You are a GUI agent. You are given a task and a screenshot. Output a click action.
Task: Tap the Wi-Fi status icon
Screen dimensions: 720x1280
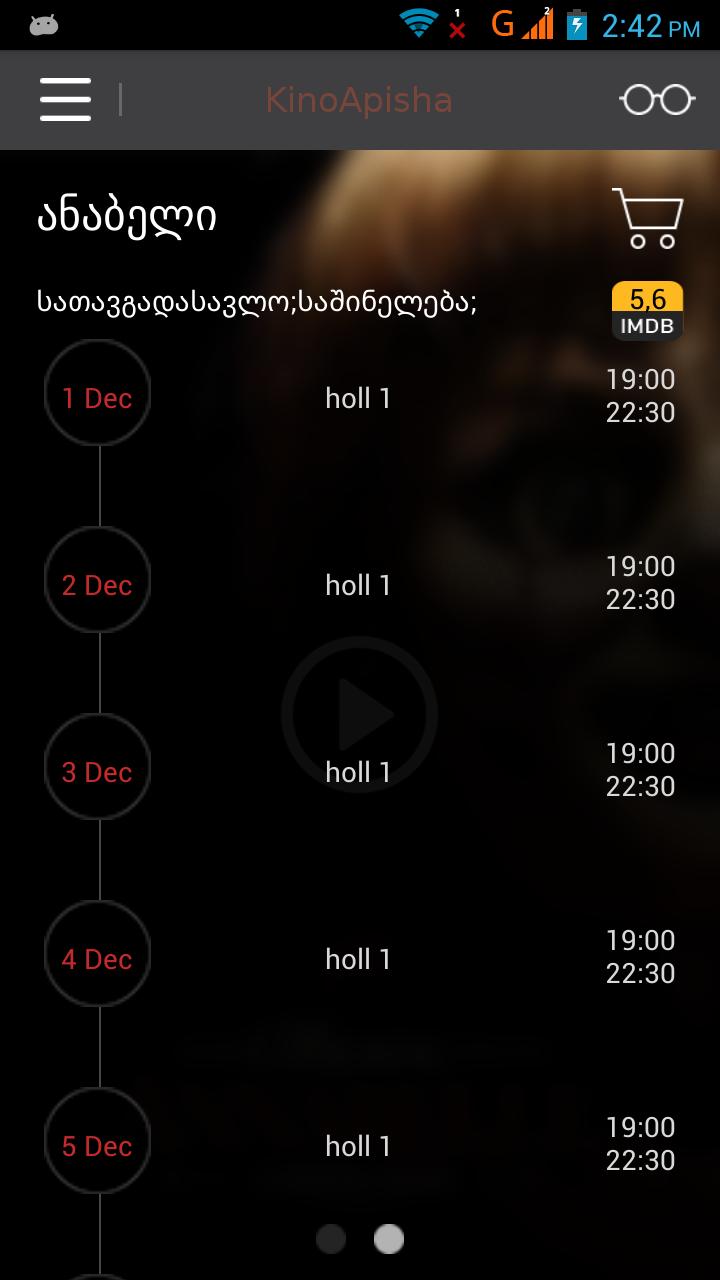point(419,22)
